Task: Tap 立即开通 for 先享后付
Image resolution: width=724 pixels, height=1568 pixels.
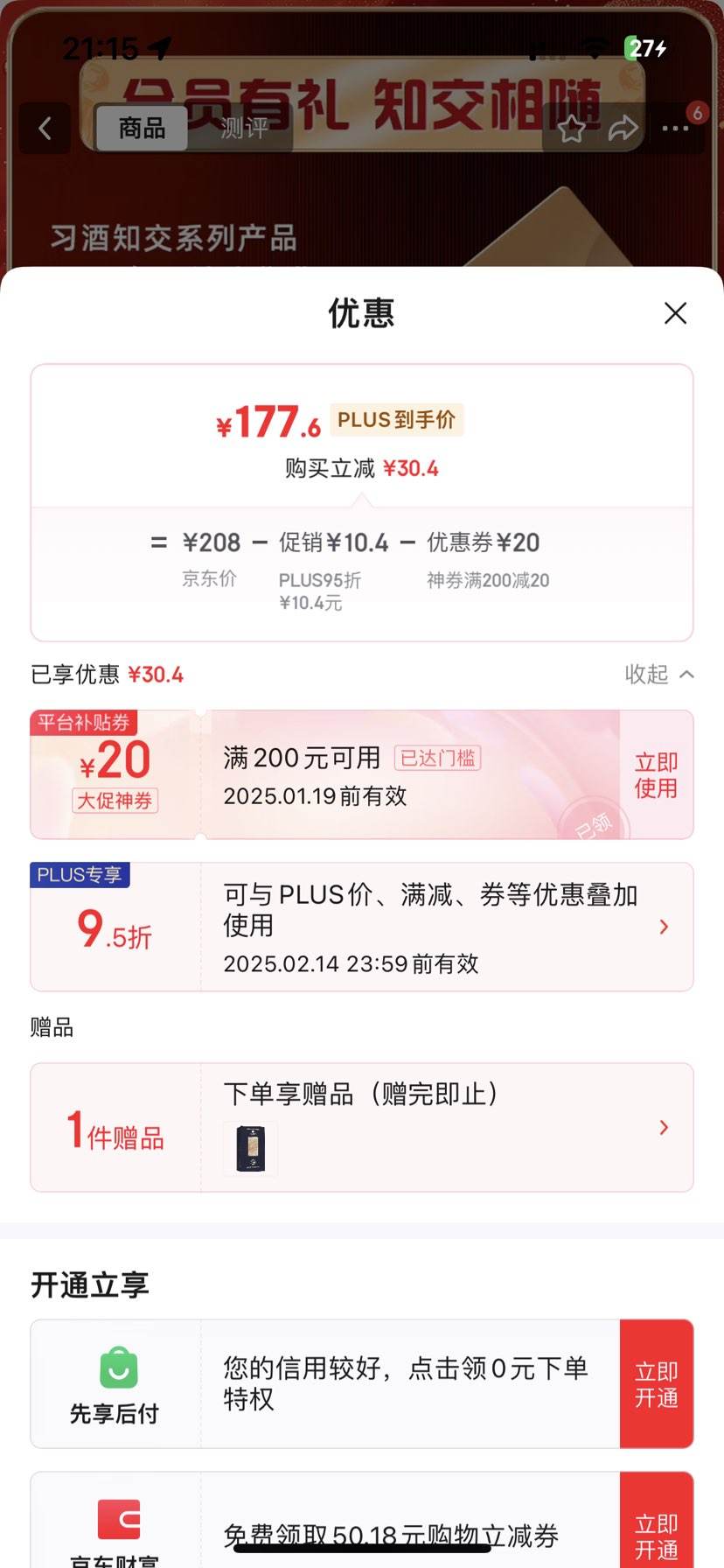Action: click(656, 1383)
